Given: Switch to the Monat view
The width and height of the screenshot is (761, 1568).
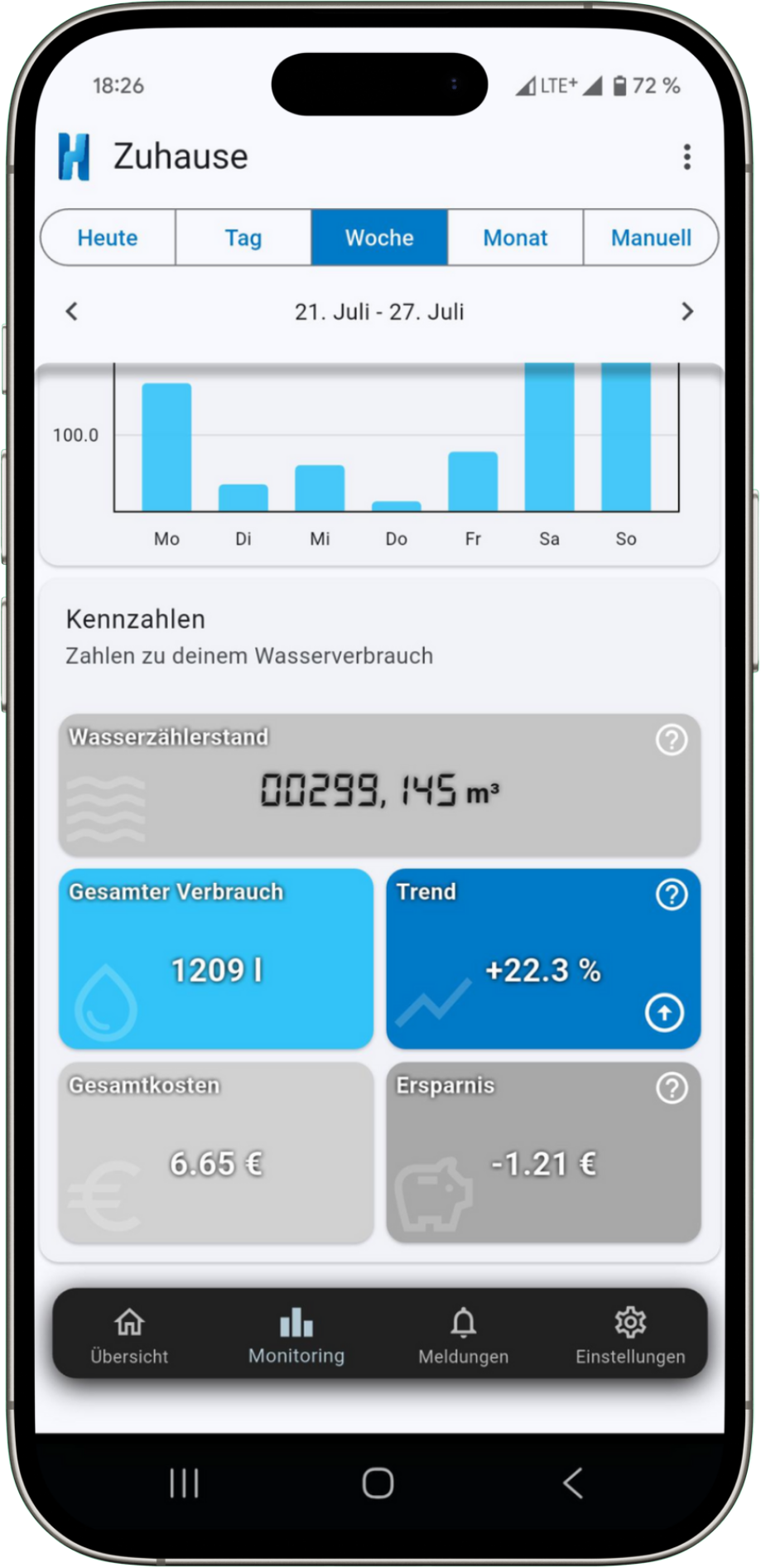Looking at the screenshot, I should pyautogui.click(x=515, y=238).
